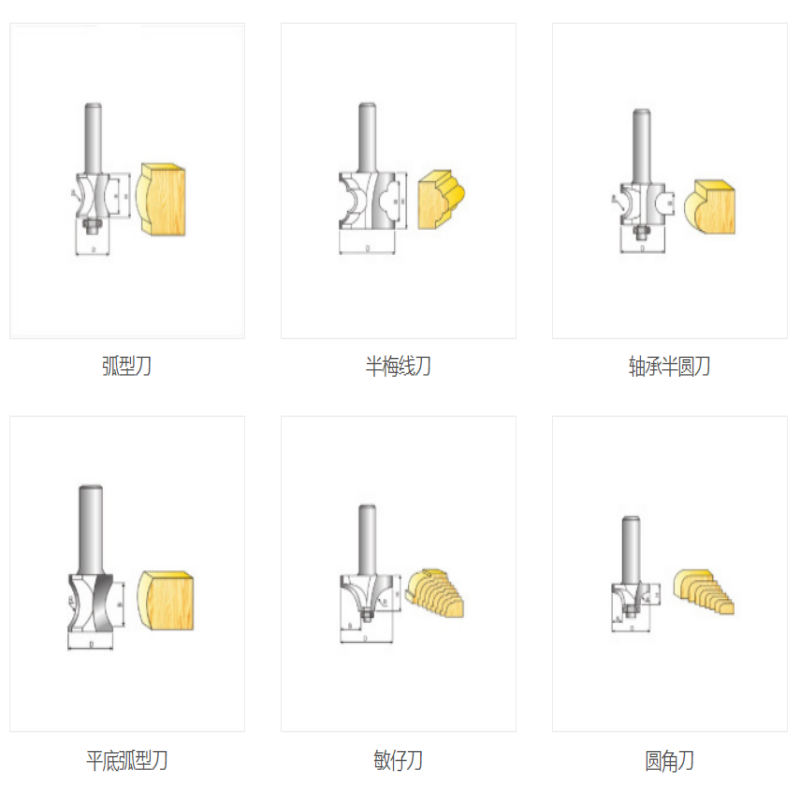
Task: Open the 平底弧型刀 product card
Action: point(127,573)
